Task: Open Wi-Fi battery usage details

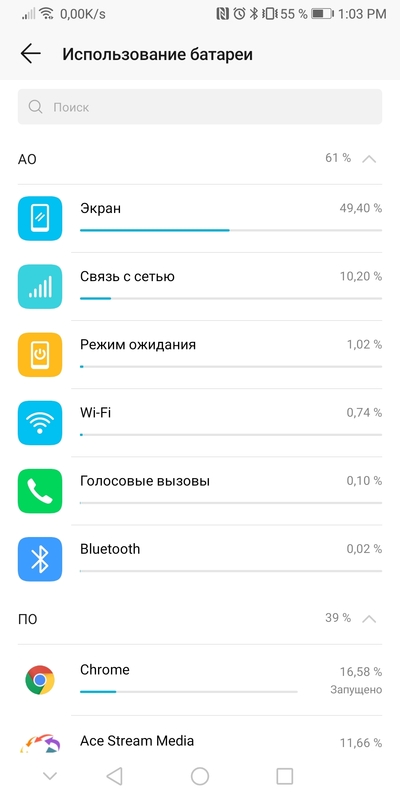Action: tap(200, 423)
